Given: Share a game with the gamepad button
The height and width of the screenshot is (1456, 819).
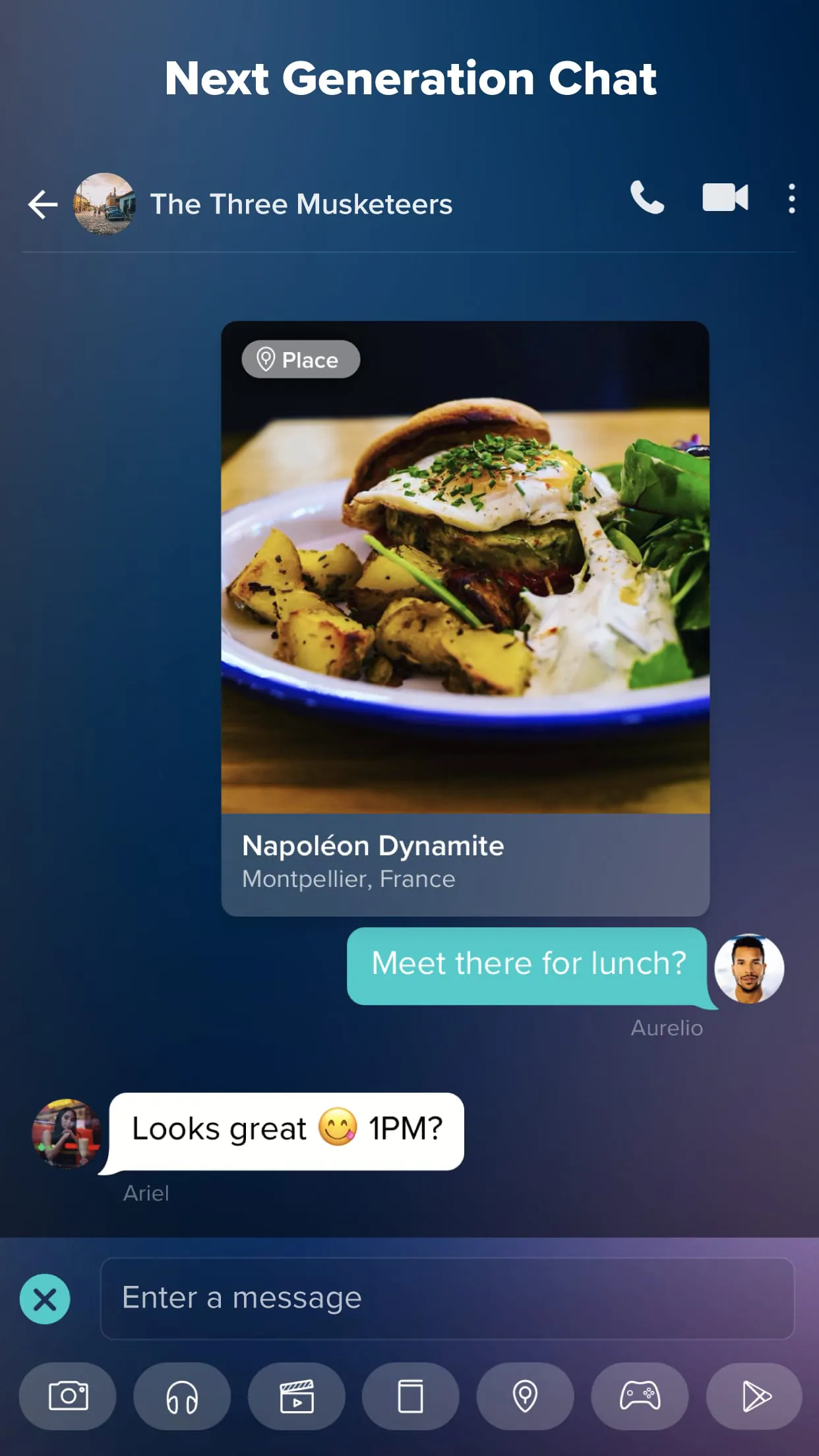Looking at the screenshot, I should coord(640,1396).
